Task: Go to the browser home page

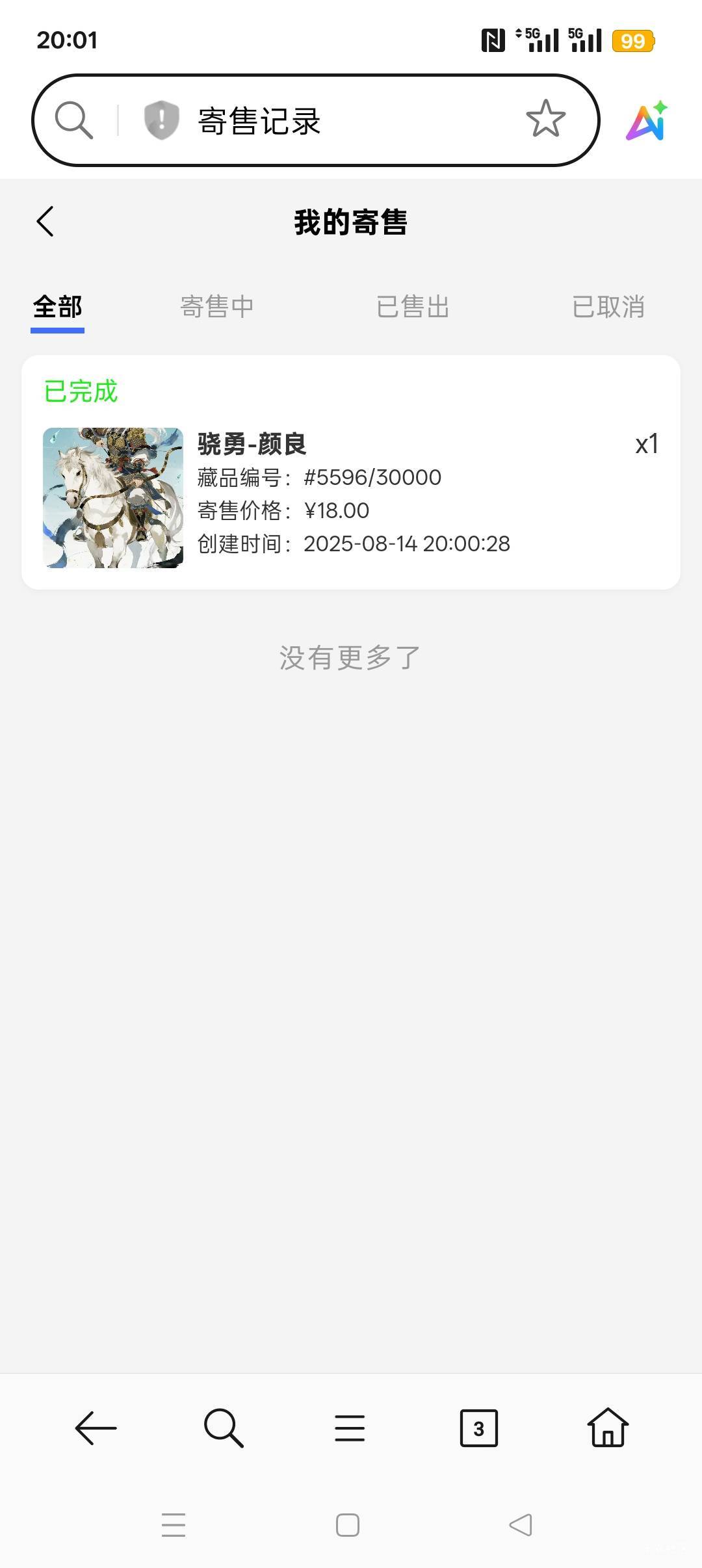Action: [x=608, y=1428]
